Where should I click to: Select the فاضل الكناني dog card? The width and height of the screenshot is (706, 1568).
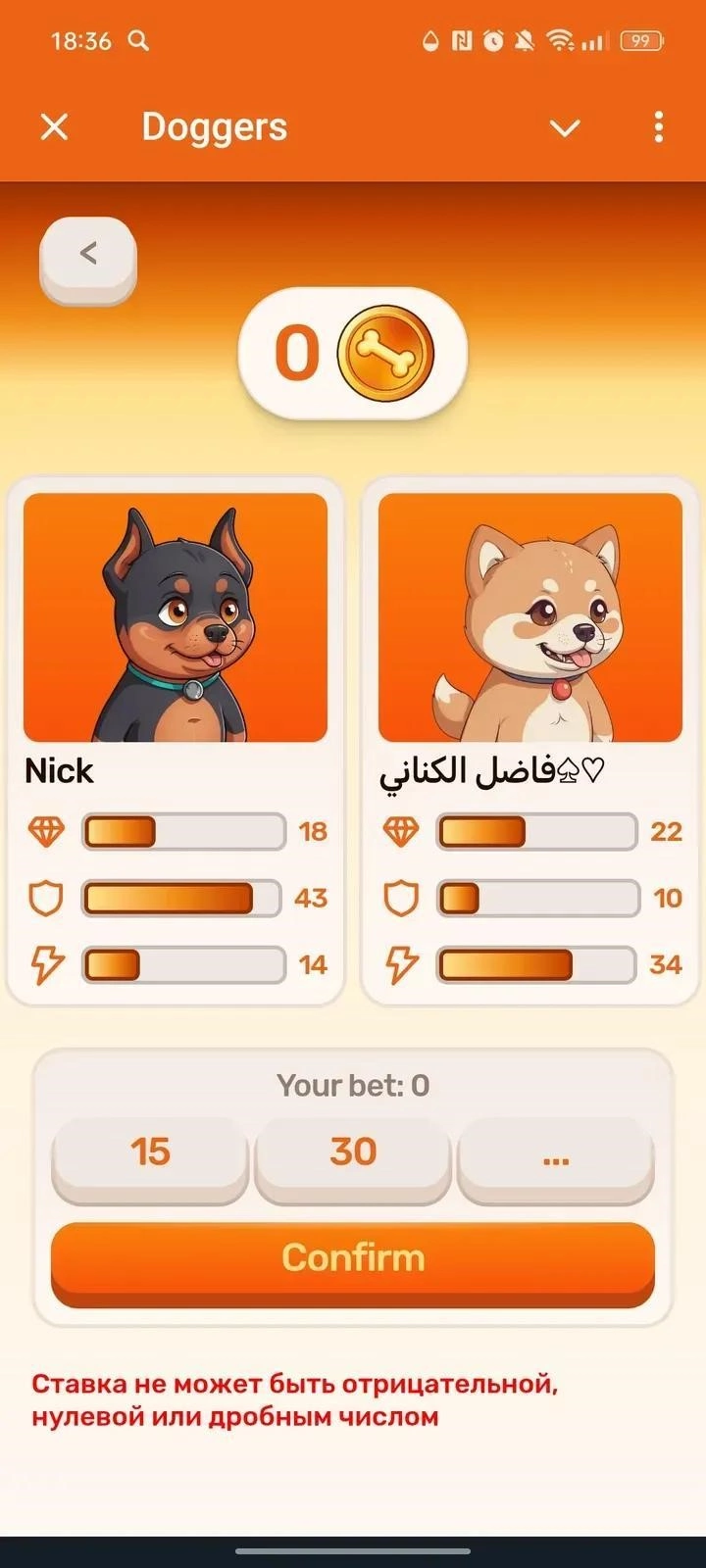pyautogui.click(x=529, y=617)
